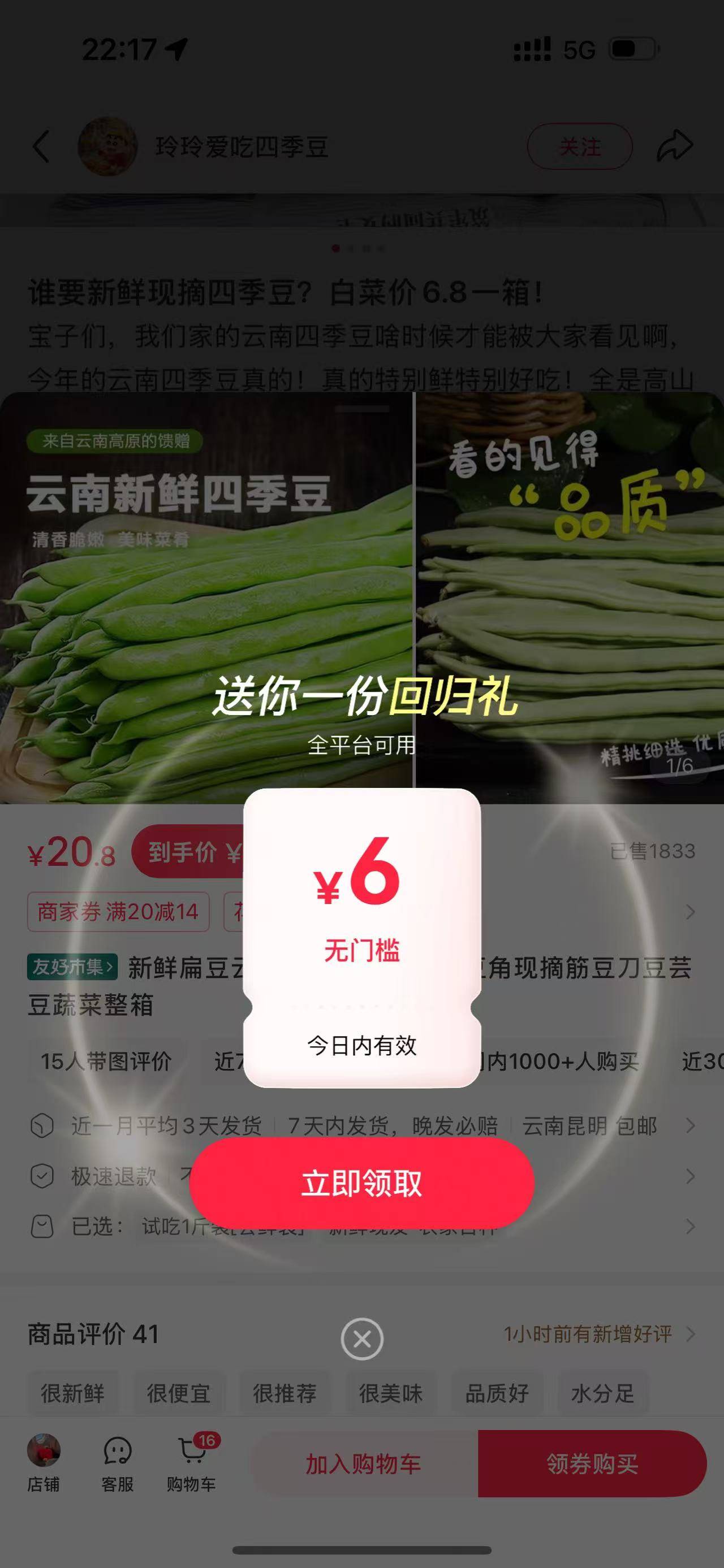
Task: Dismiss the coupon popup
Action: point(361,1339)
